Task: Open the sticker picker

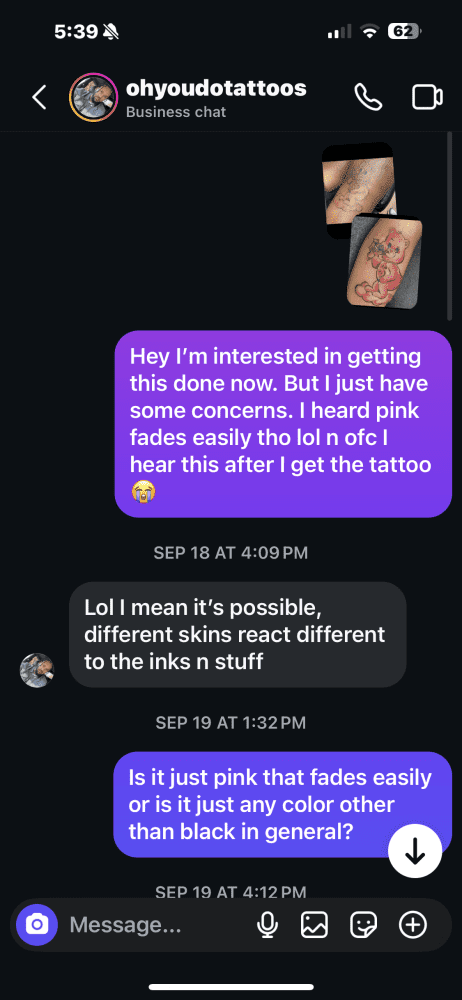Action: coord(363,924)
